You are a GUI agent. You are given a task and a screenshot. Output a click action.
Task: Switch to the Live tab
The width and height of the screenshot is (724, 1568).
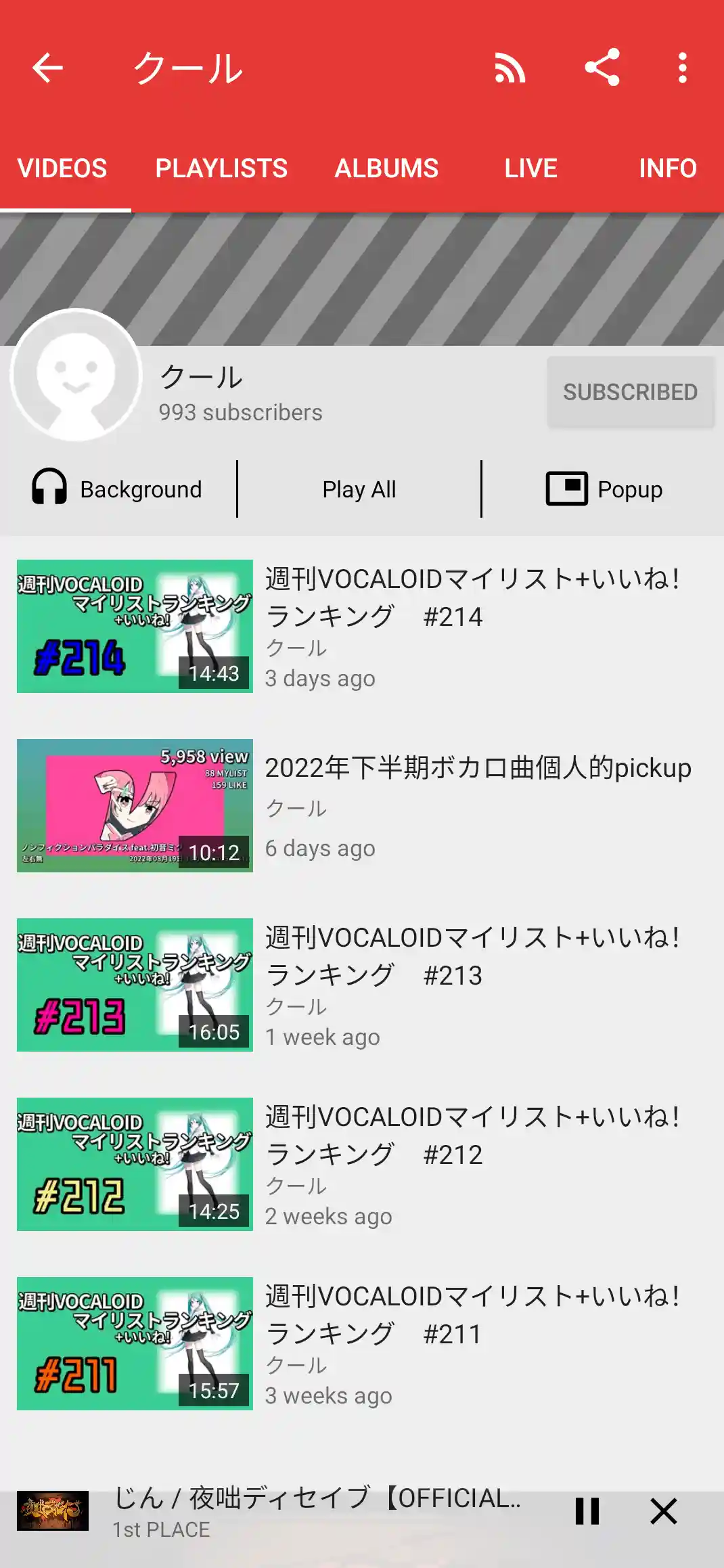click(x=530, y=168)
